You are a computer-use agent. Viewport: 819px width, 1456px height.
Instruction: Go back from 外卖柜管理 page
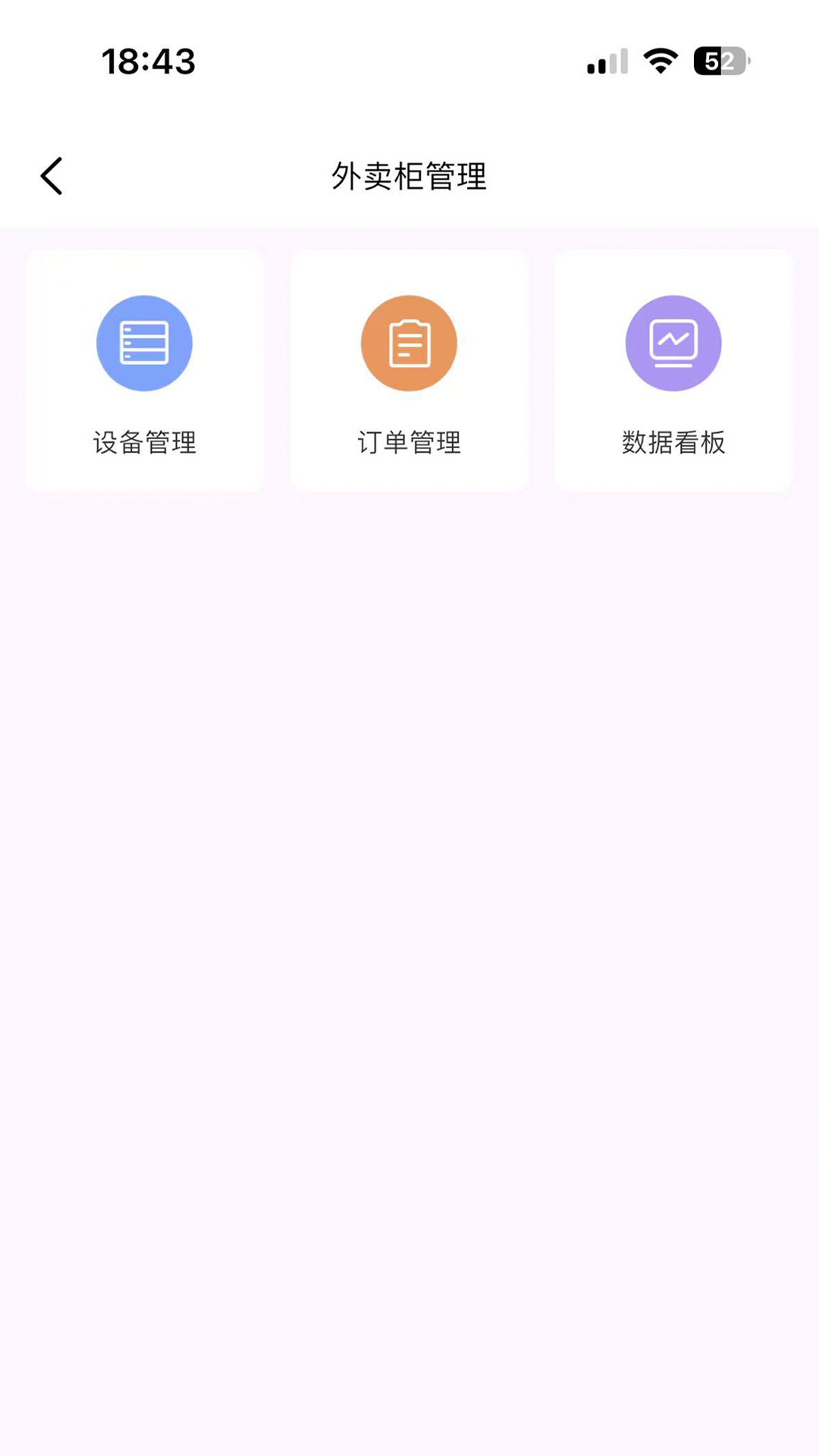(x=52, y=176)
